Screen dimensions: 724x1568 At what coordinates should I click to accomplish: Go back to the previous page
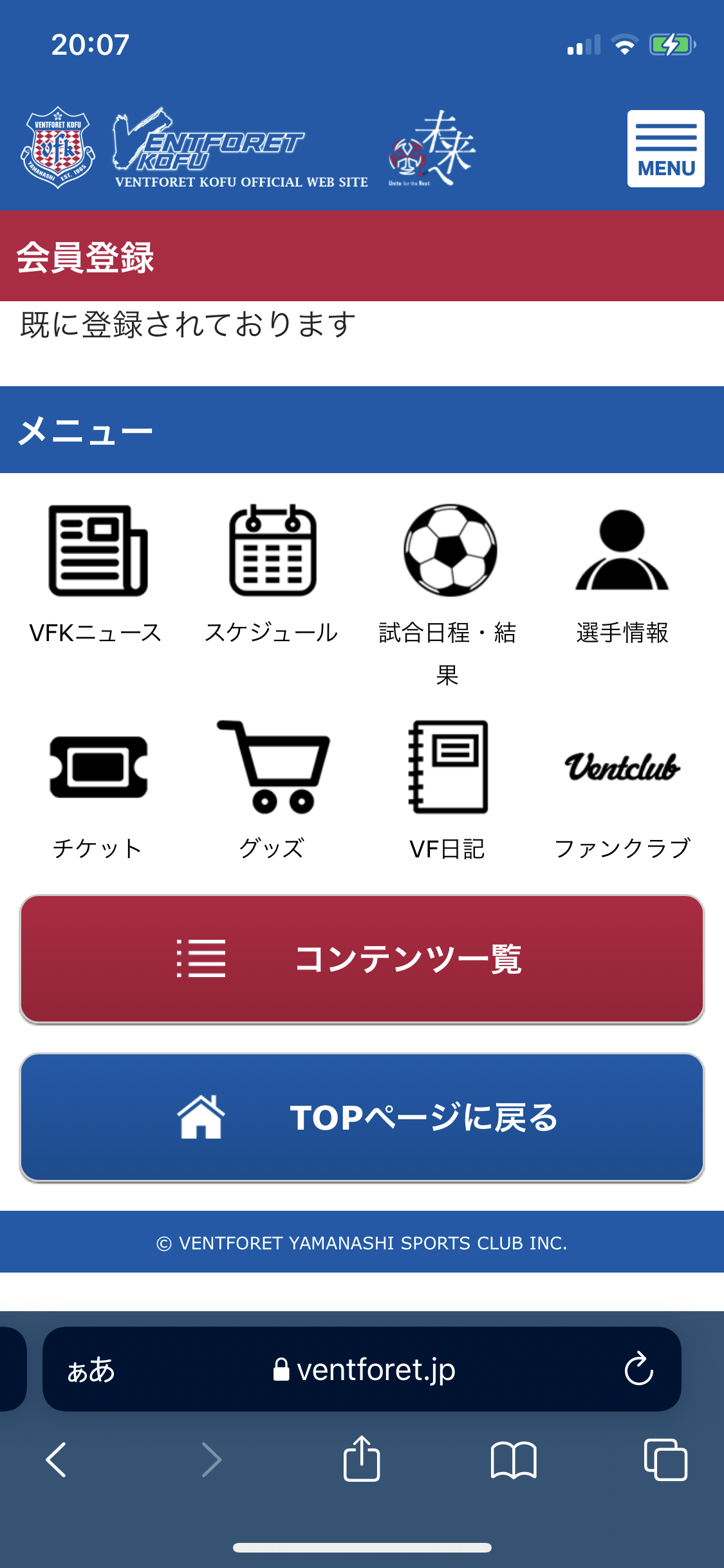57,1459
